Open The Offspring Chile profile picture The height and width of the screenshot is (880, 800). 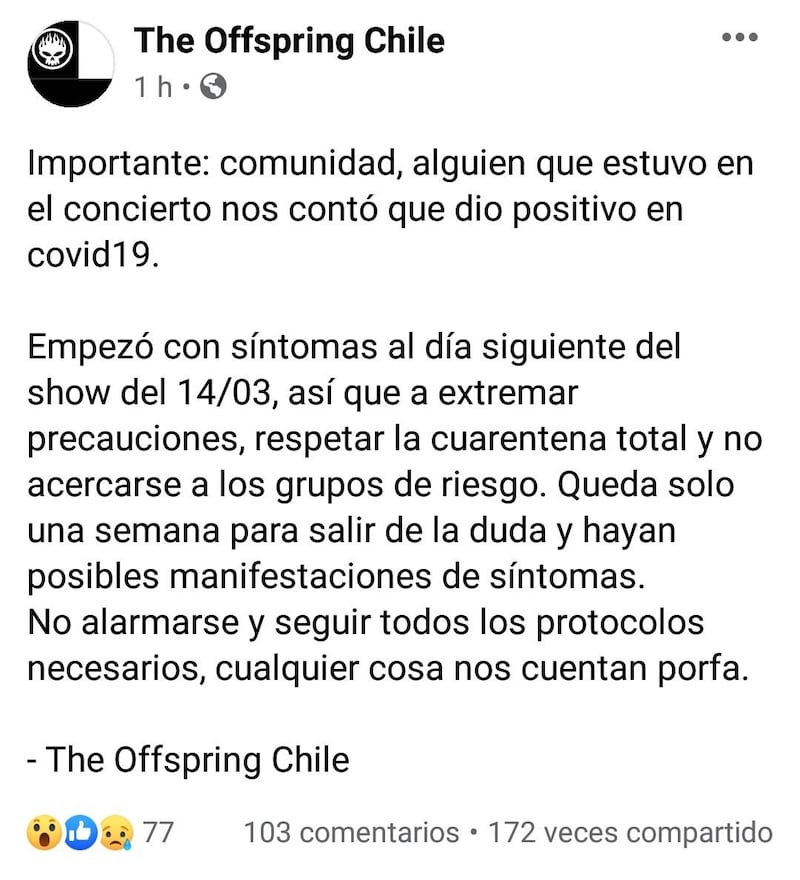71,62
